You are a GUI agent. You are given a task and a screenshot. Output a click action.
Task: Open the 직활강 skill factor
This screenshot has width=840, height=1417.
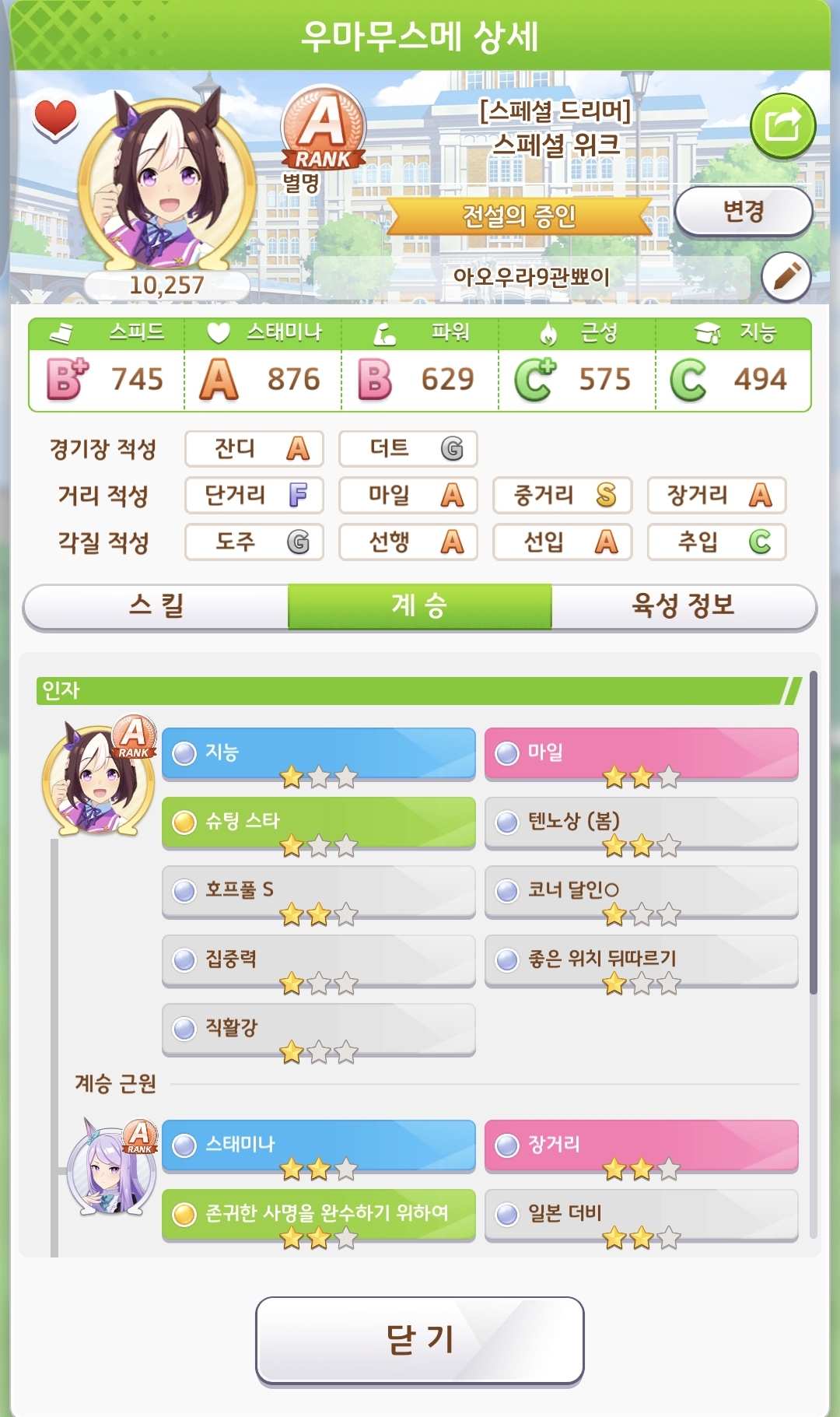click(x=318, y=1029)
